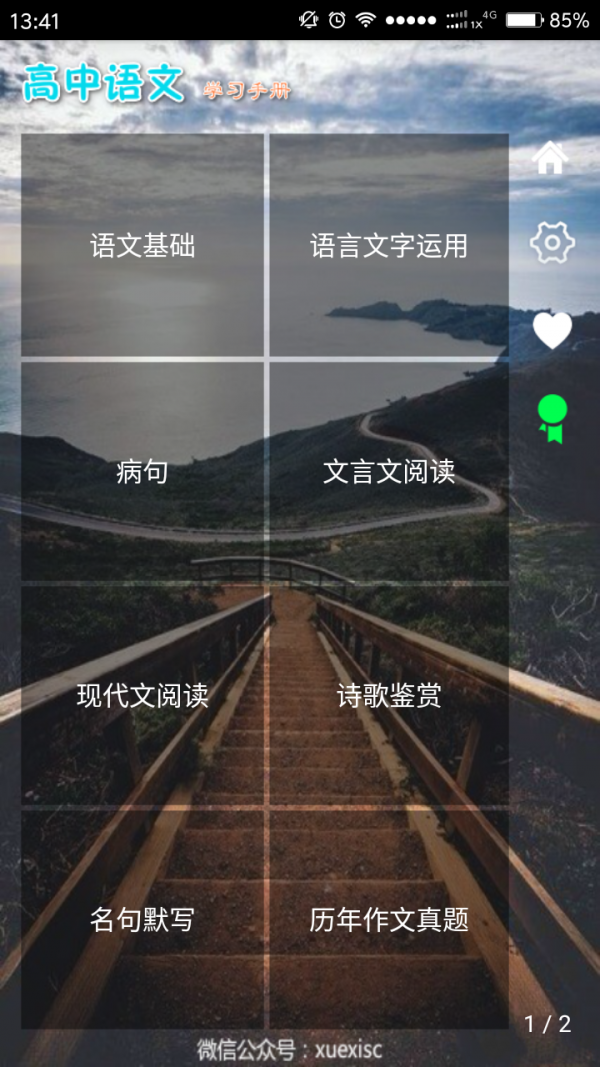Viewport: 600px width, 1067px height.
Task: Select the 病句 tile
Action: coord(142,472)
